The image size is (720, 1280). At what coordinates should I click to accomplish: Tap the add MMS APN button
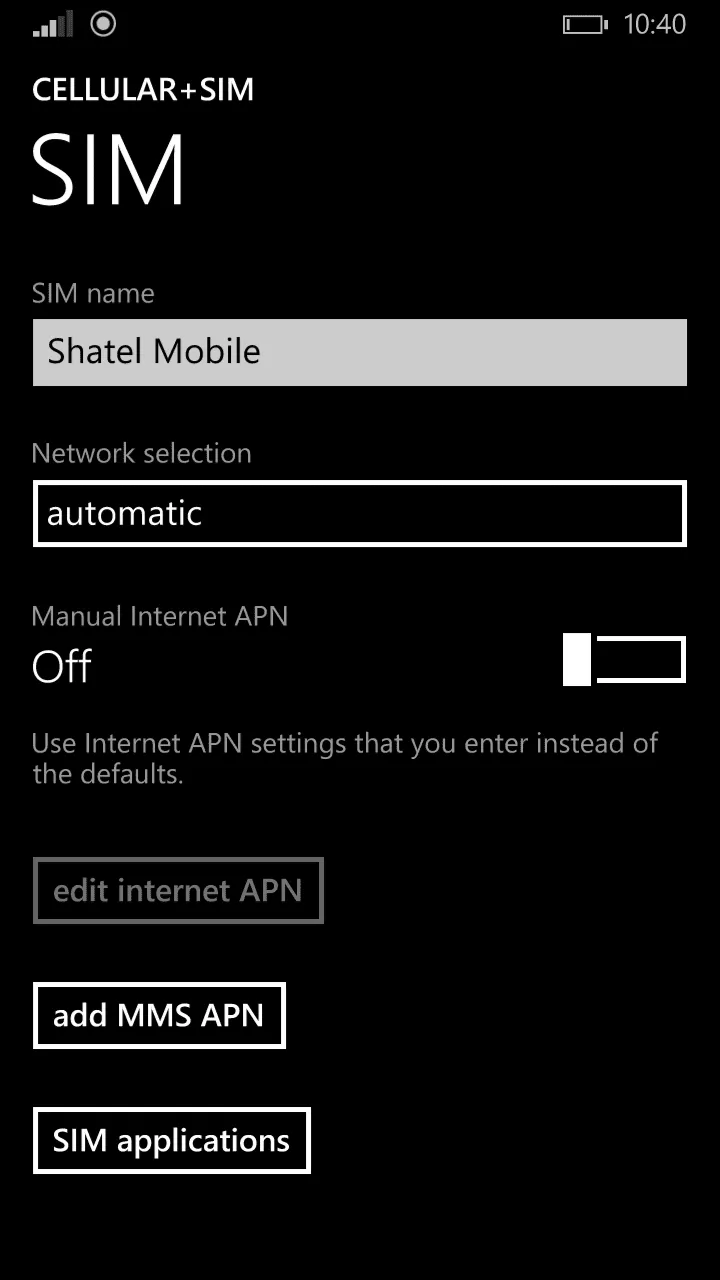[159, 1015]
